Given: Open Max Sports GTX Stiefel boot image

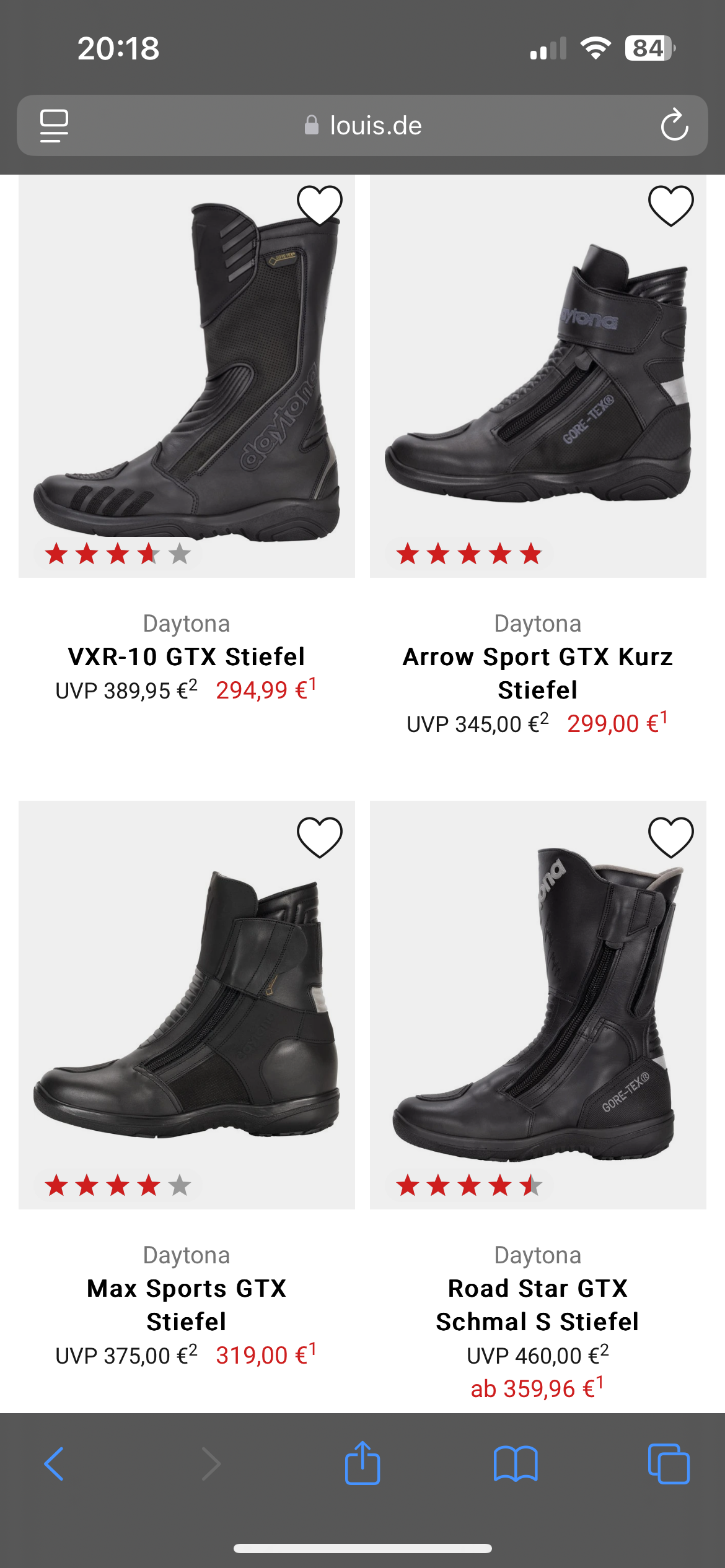Looking at the screenshot, I should click(x=187, y=1003).
